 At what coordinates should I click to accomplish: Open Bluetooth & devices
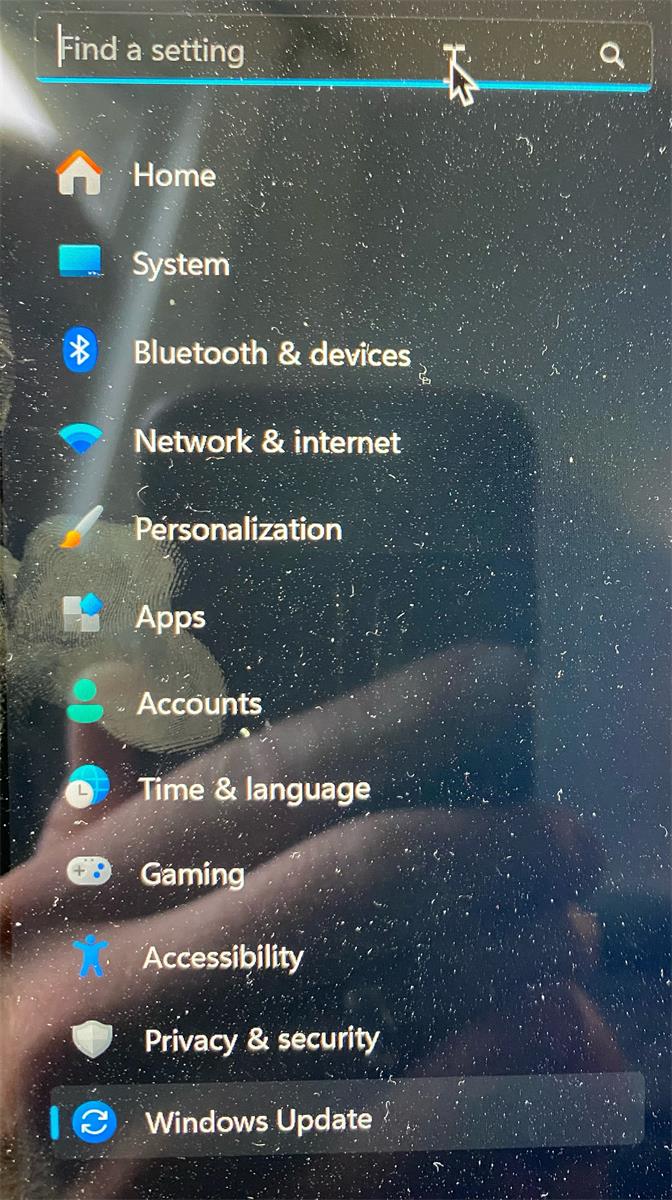click(x=271, y=354)
